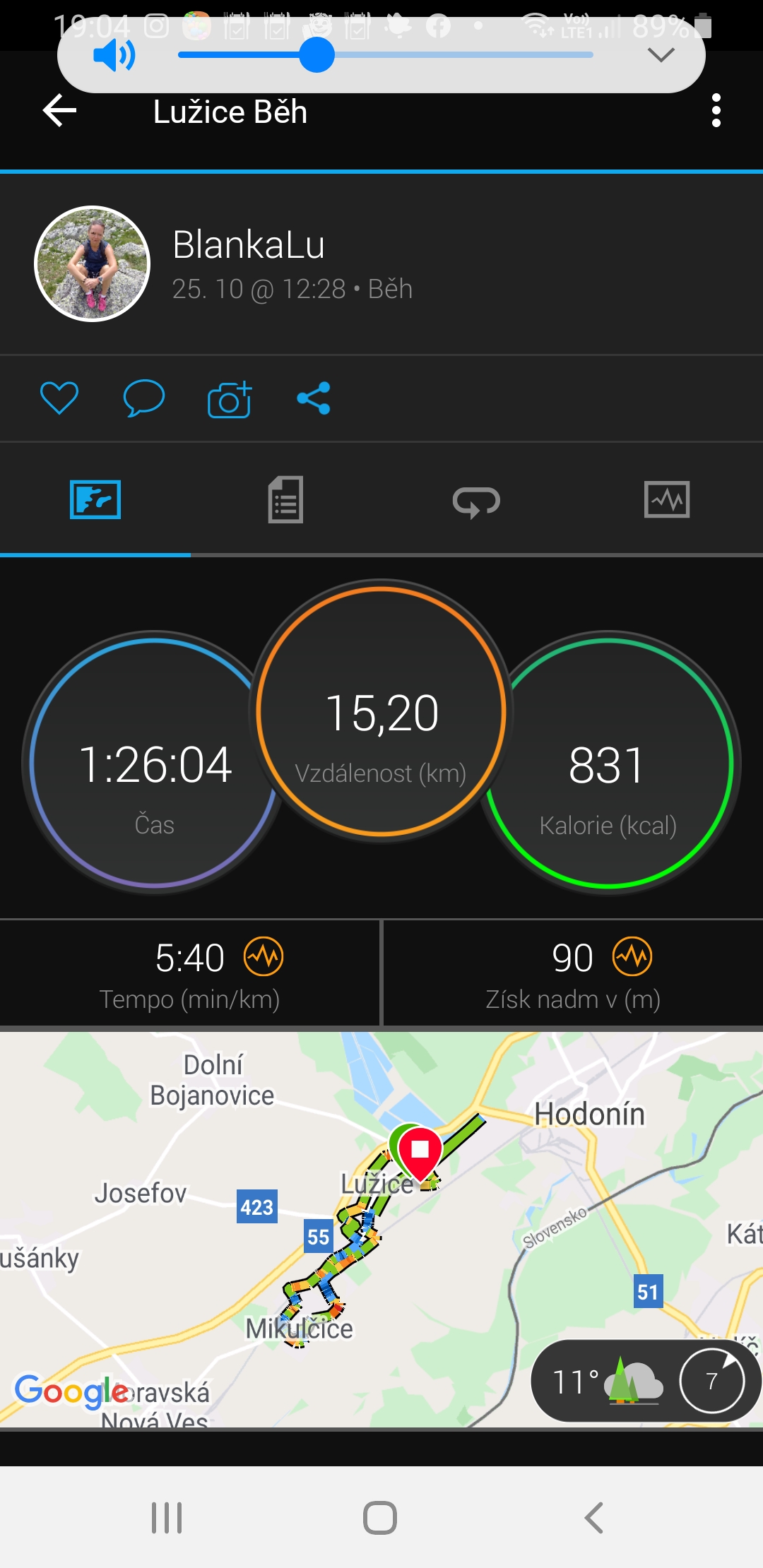Open the pace chart next to Tempo
This screenshot has height=1568, width=763.
click(264, 957)
